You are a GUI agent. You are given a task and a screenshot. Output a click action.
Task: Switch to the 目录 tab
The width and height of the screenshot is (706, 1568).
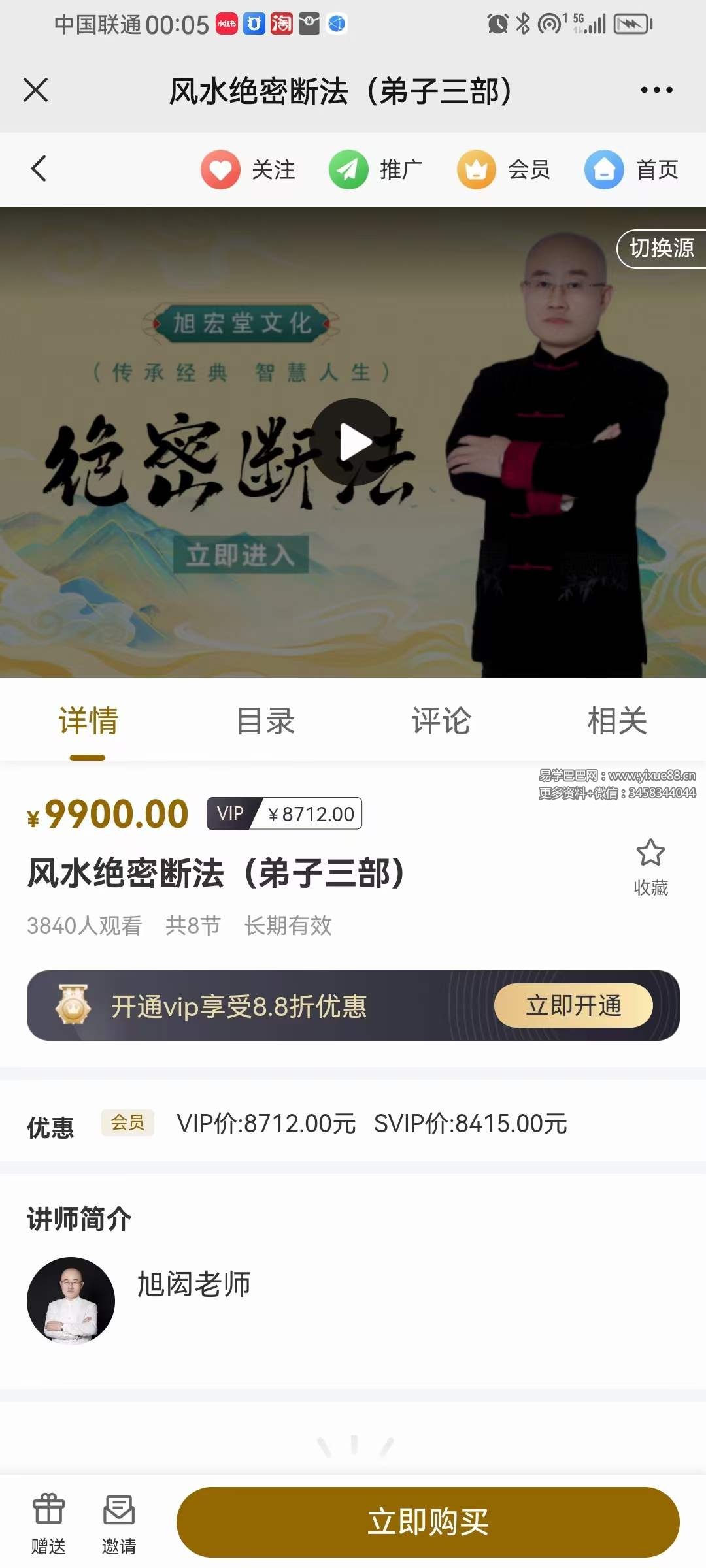(x=265, y=721)
